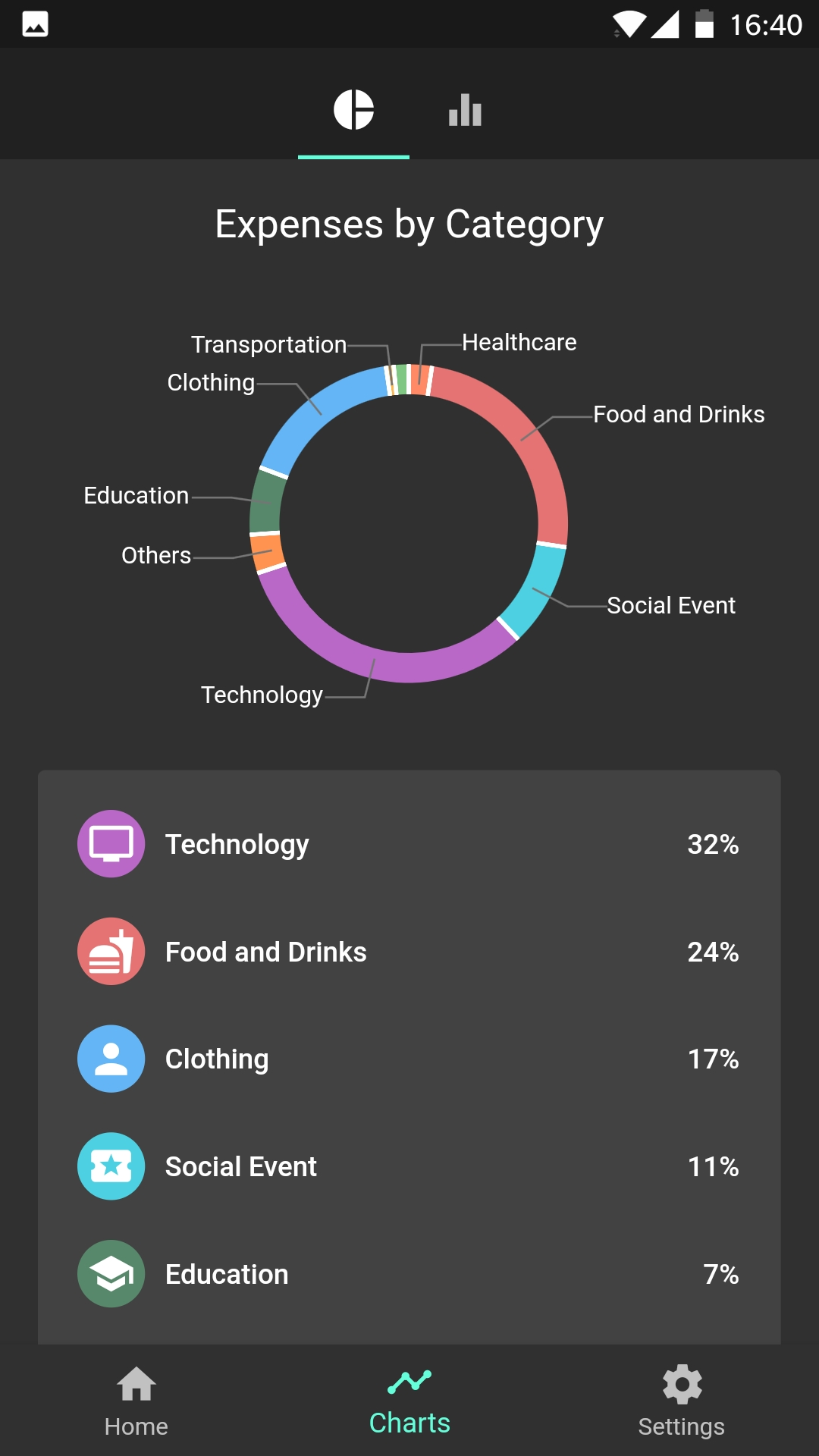
Task: Open the Food and Drinks category row
Action: click(409, 952)
